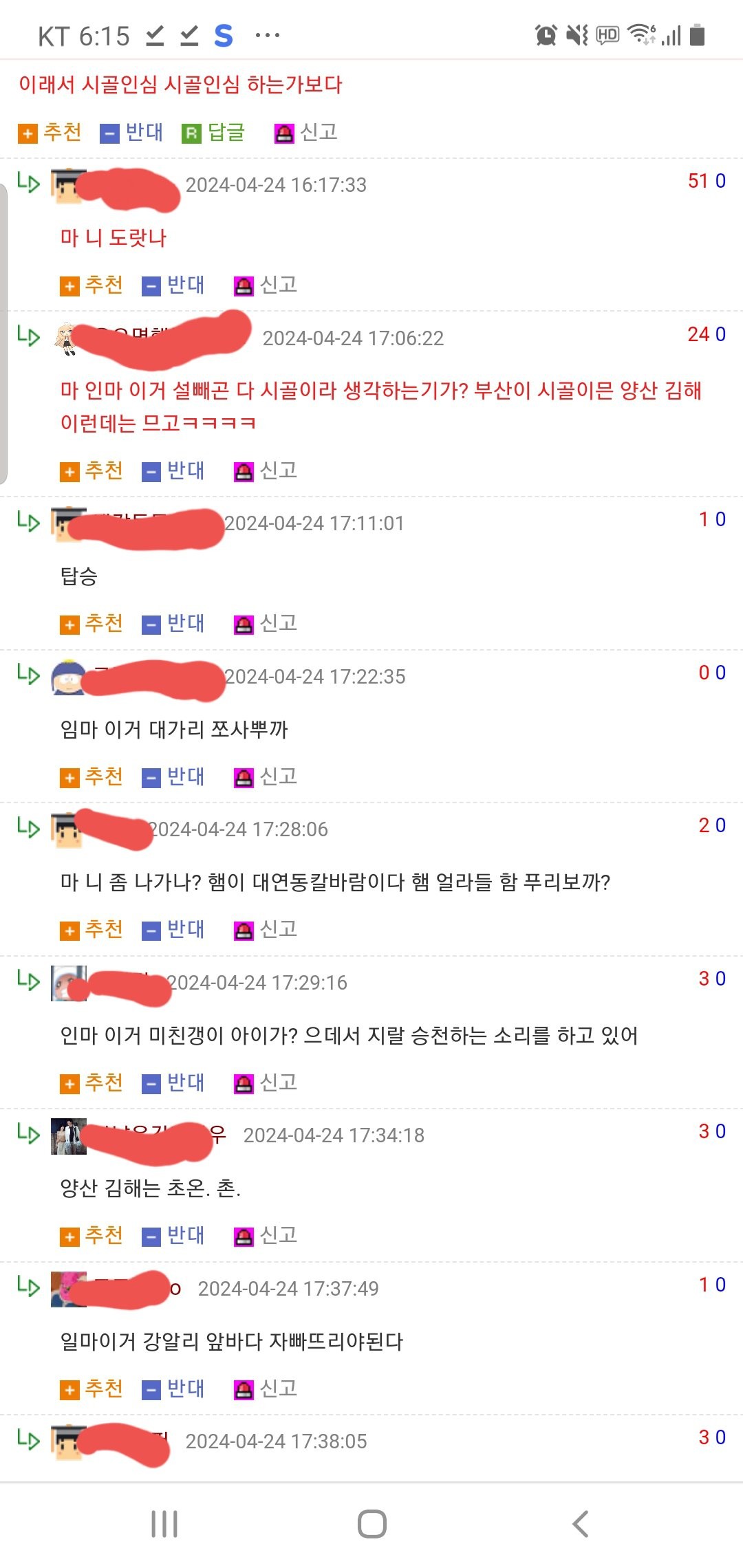Report the '인마 이거 미친갱이' reply
This screenshot has width=743, height=1568.
tap(266, 1082)
